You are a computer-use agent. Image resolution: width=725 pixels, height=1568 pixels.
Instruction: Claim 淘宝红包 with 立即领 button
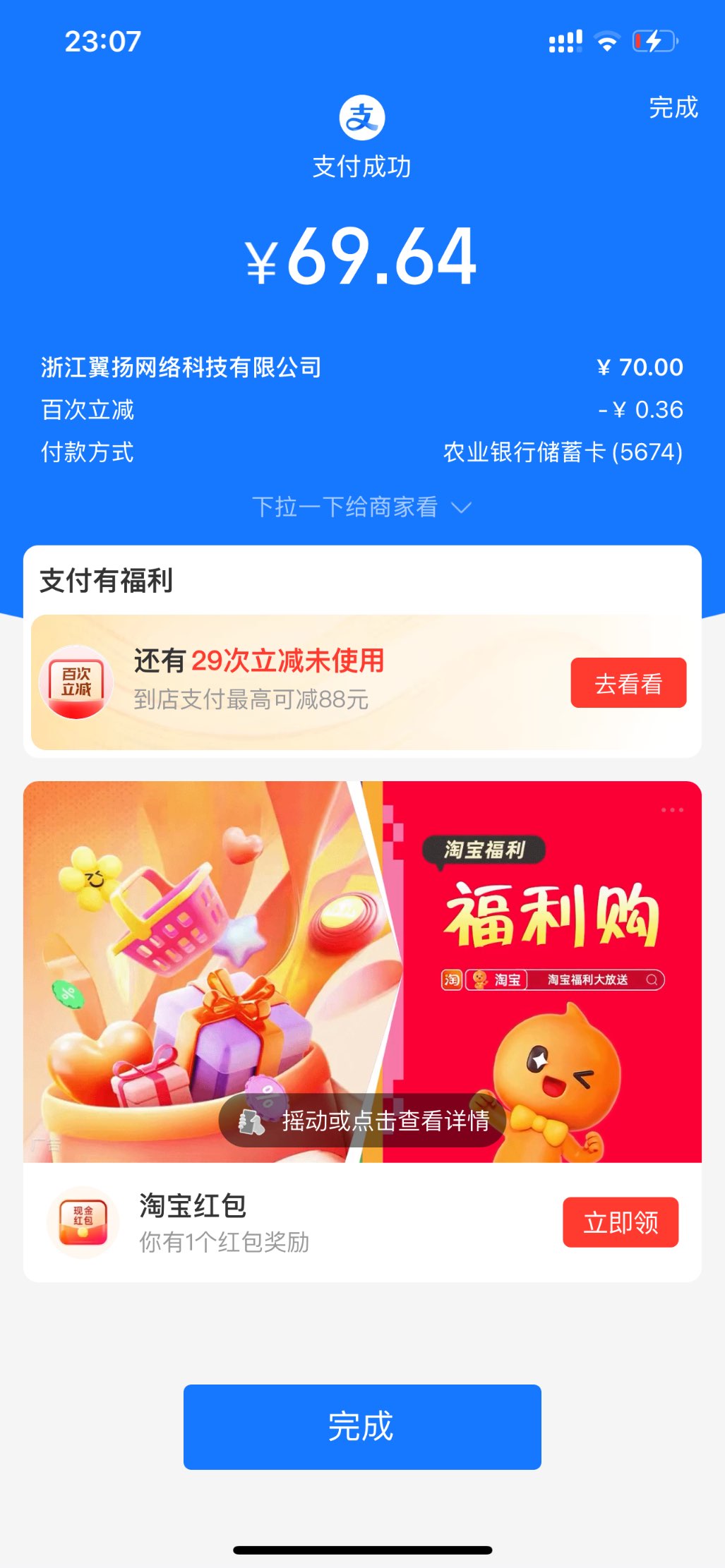(620, 1222)
